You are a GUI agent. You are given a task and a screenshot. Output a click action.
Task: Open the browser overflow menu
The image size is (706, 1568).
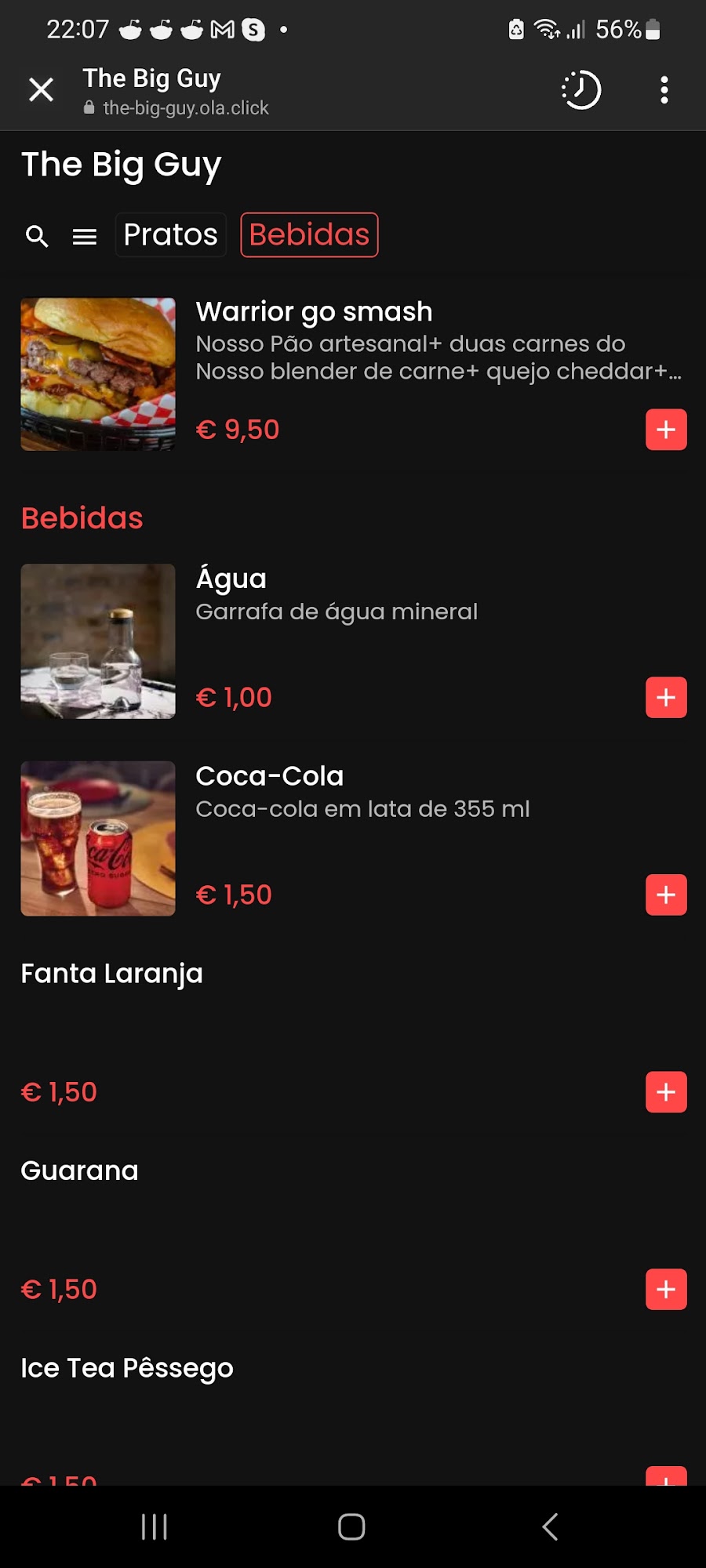coord(664,90)
